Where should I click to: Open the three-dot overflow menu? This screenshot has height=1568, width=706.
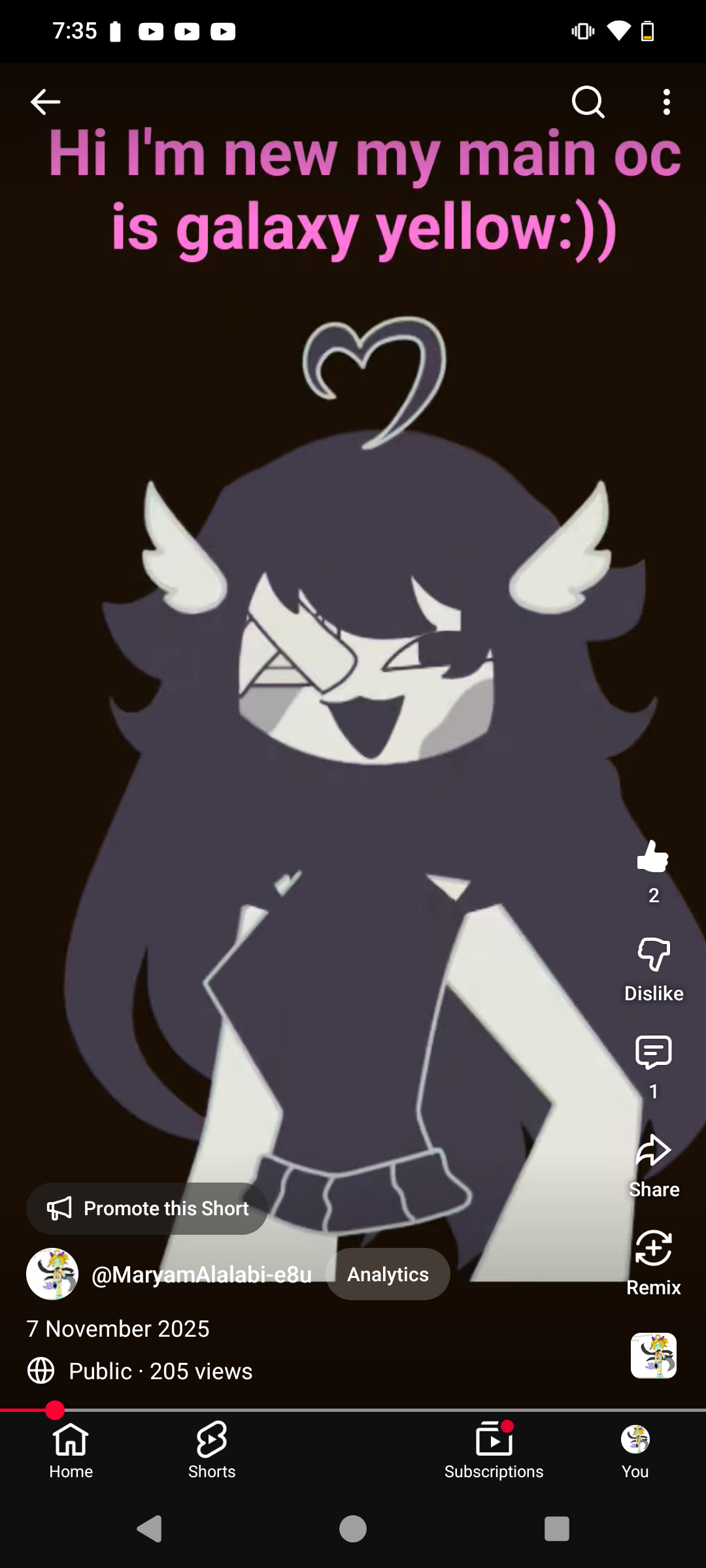coord(666,102)
